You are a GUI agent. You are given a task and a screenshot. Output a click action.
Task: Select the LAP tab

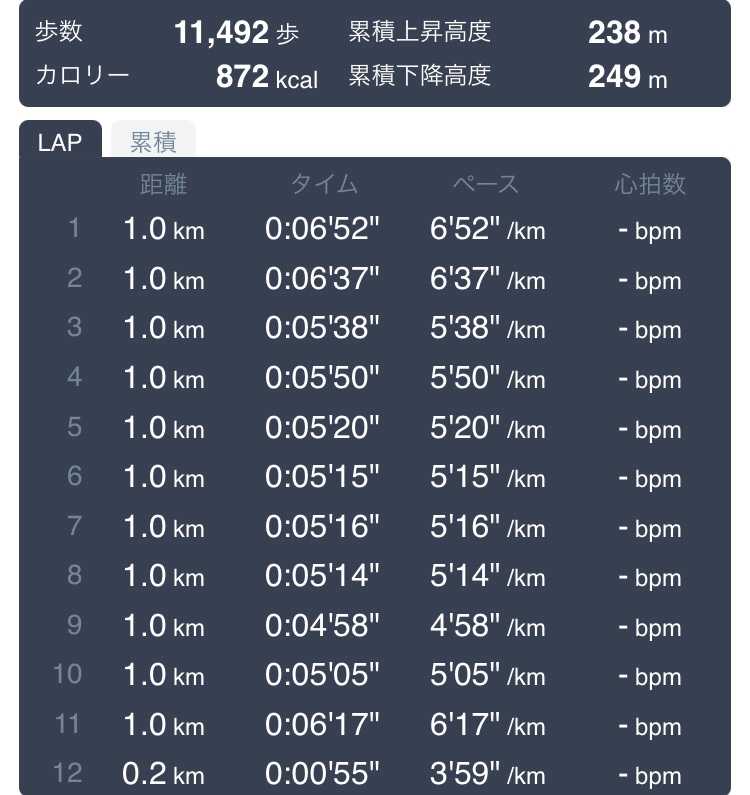coord(60,141)
